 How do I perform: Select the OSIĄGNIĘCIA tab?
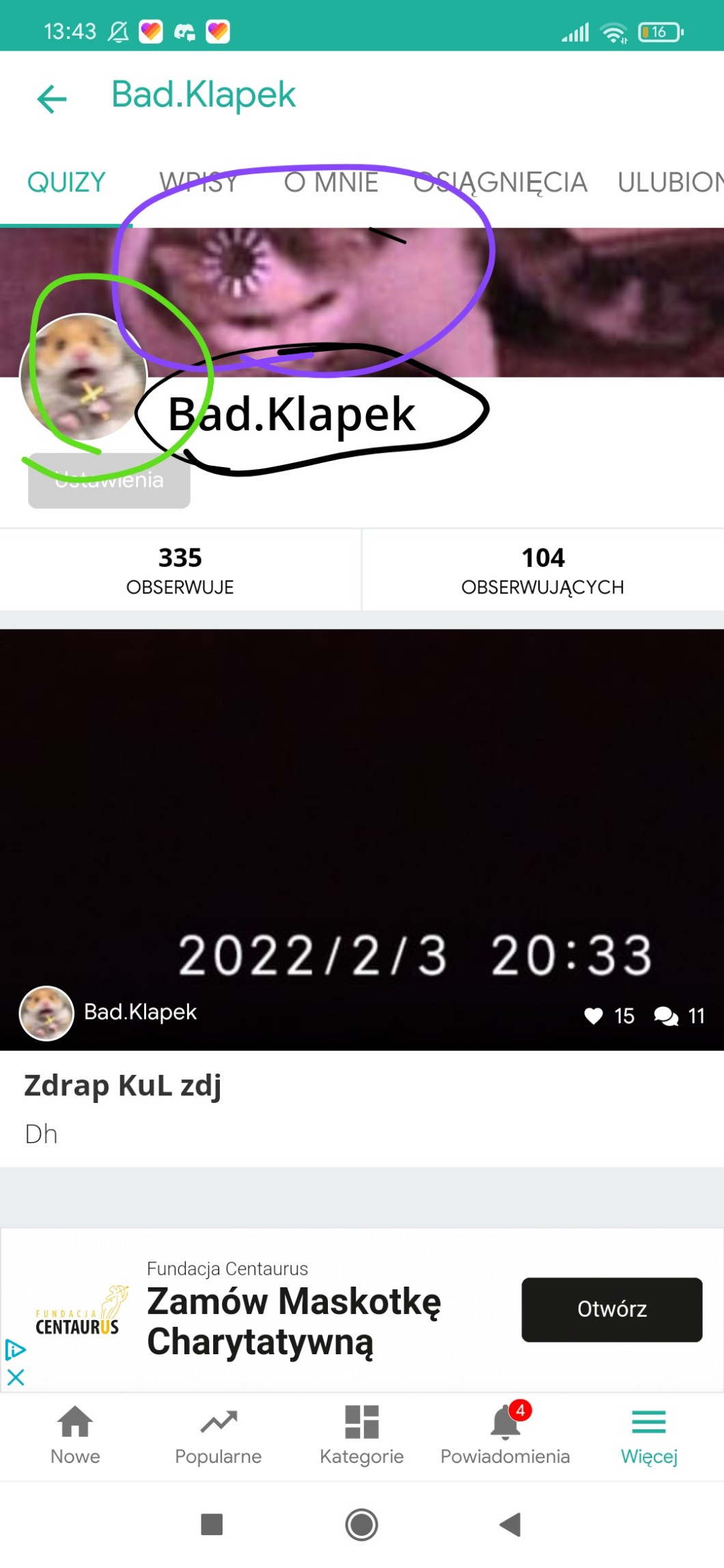click(500, 183)
